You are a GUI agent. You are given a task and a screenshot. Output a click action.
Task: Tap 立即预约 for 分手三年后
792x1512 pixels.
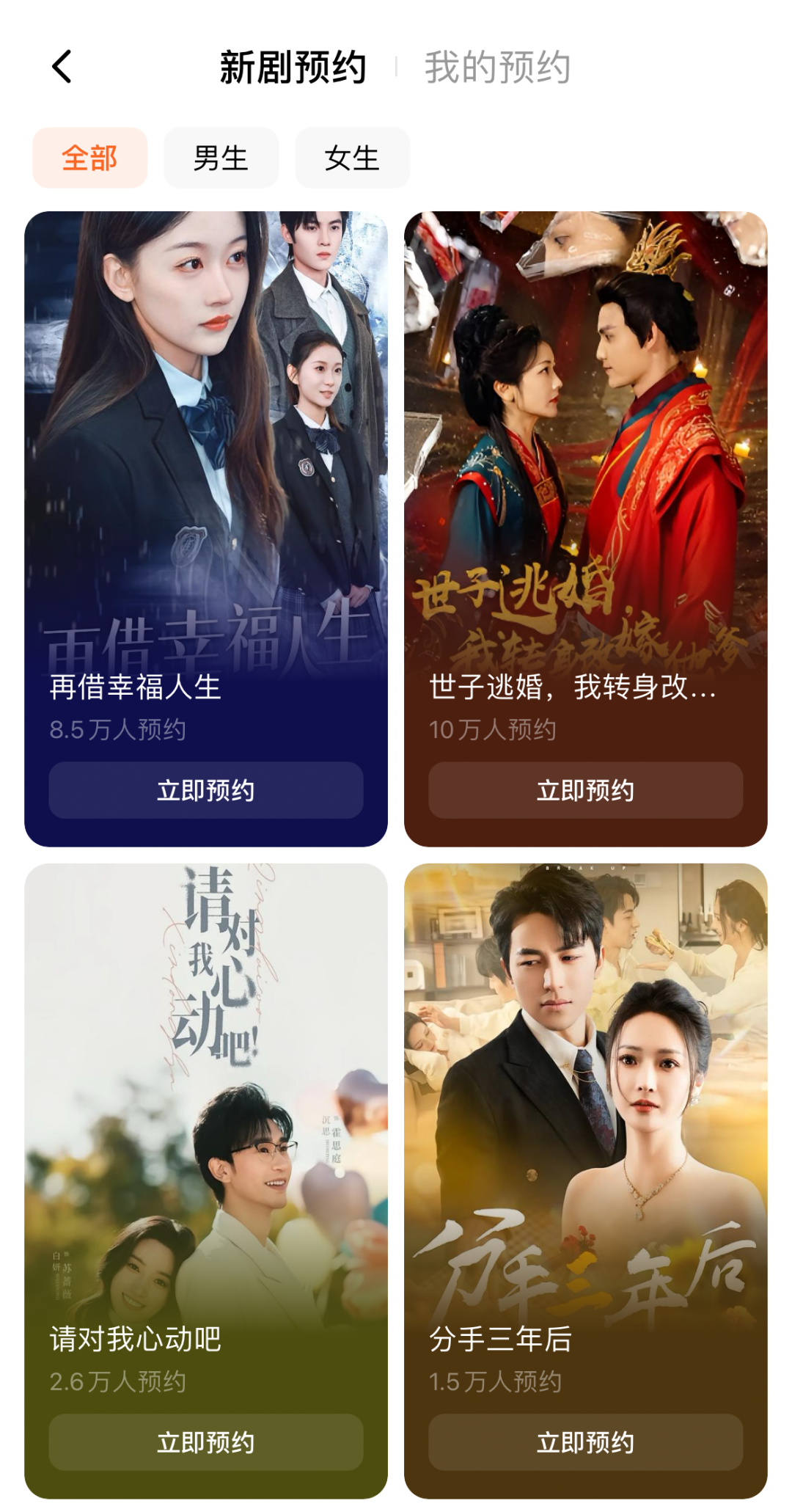585,1442
